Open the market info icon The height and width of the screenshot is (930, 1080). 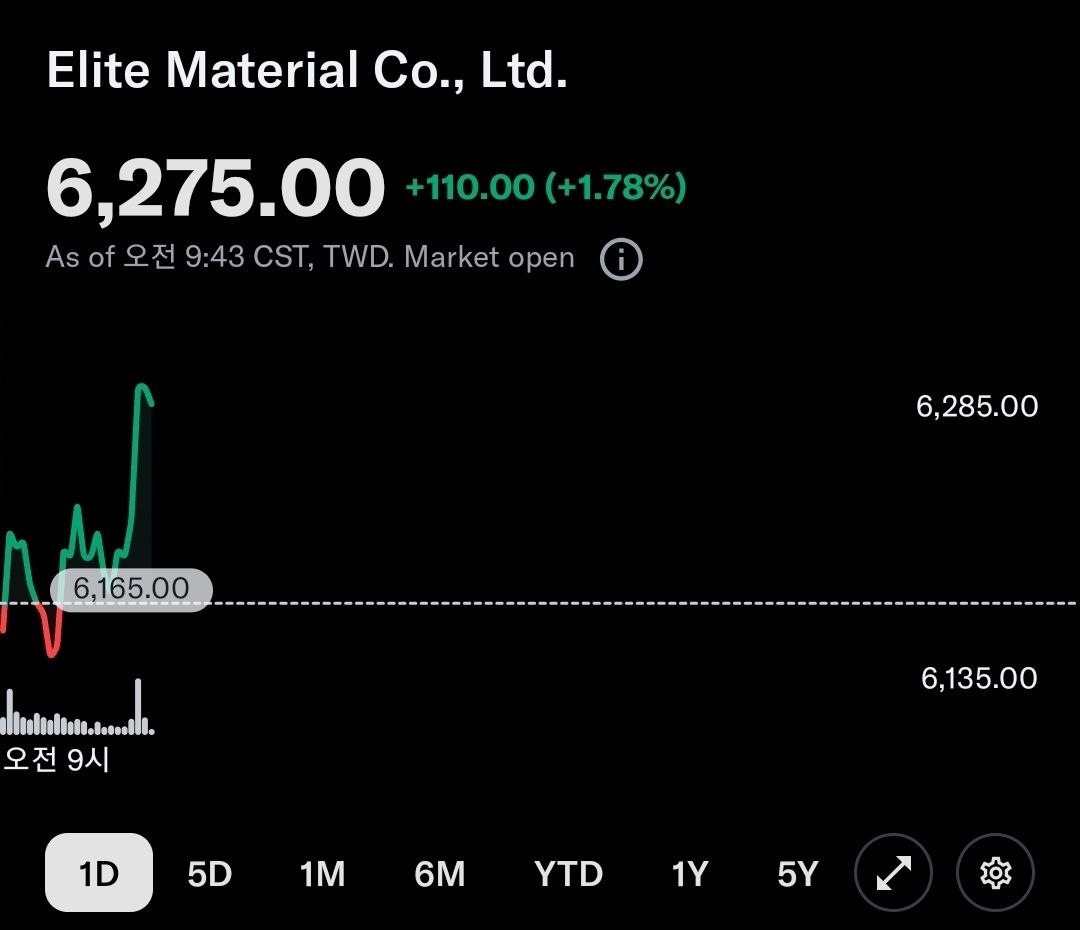621,259
